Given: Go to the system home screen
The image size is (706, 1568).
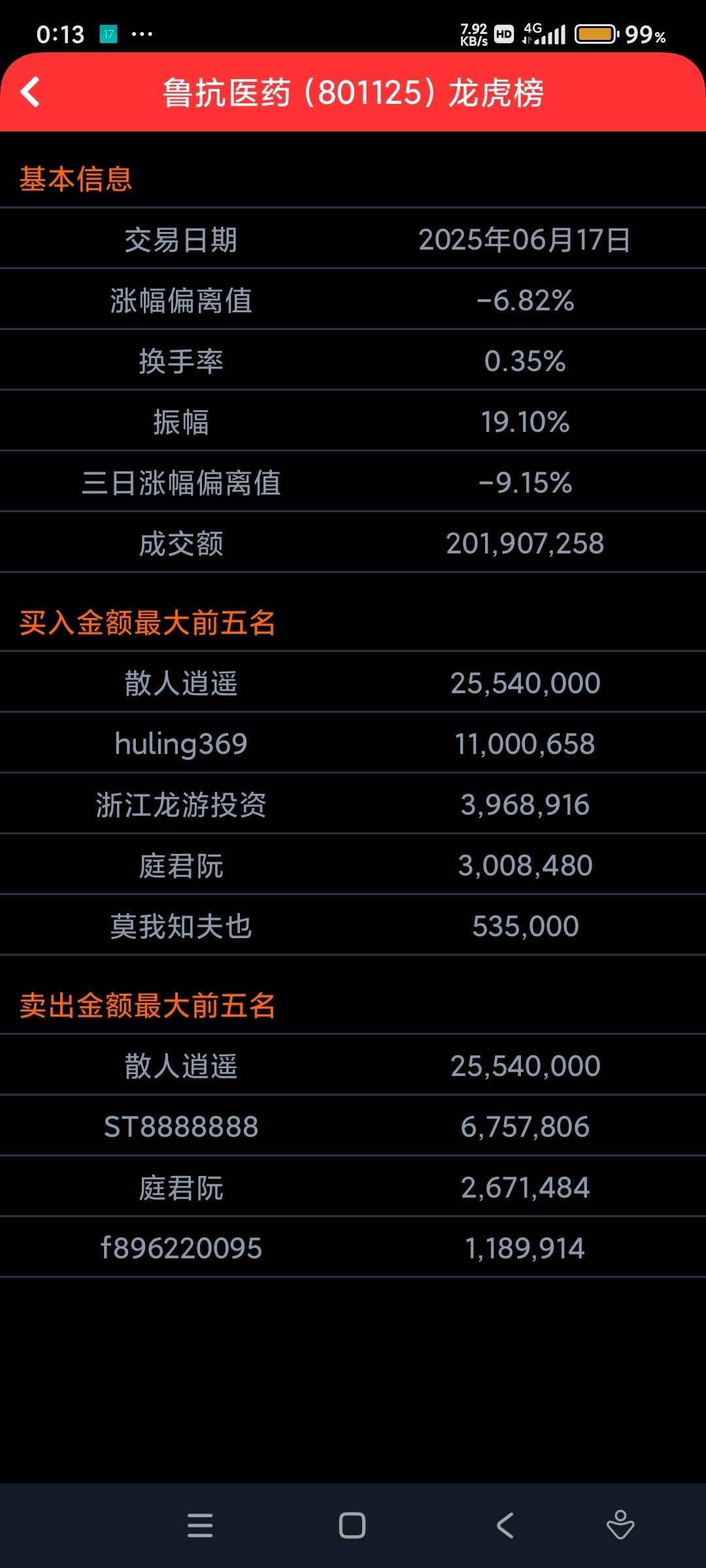Looking at the screenshot, I should point(352,1526).
